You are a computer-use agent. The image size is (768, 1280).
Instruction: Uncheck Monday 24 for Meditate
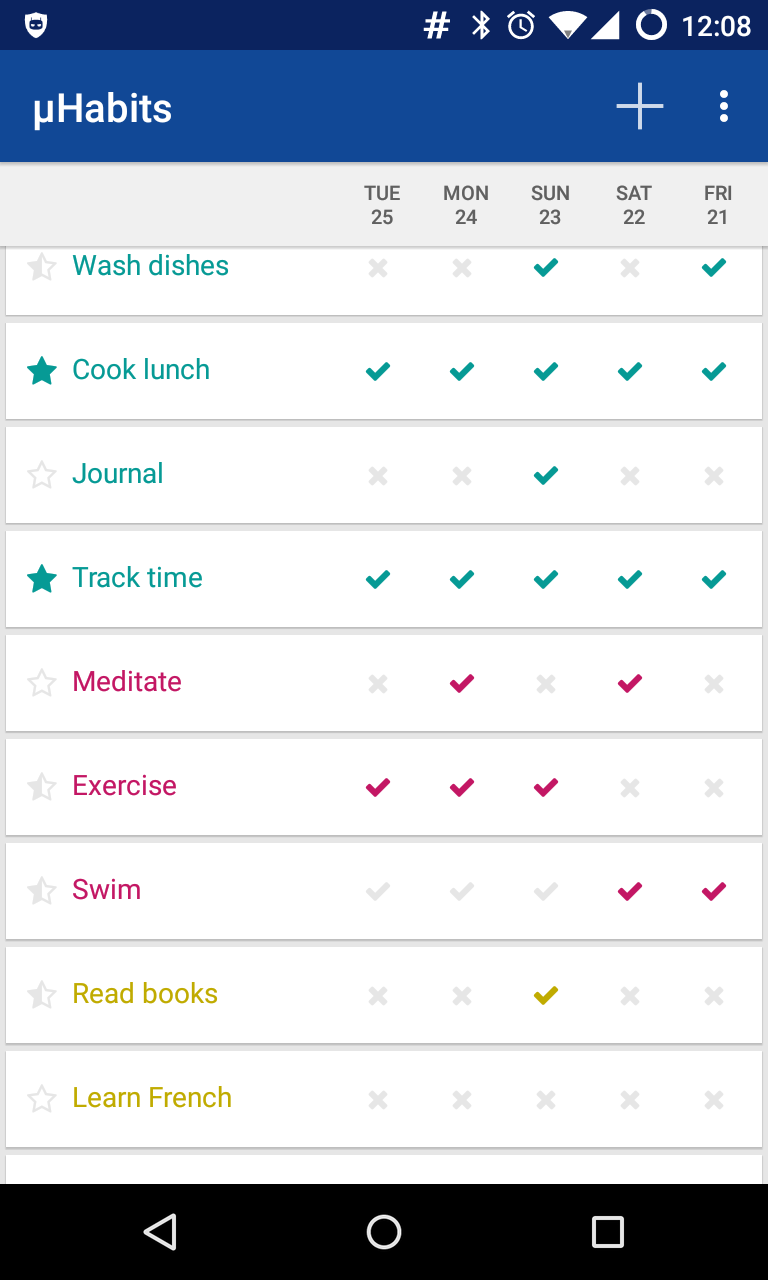(x=462, y=683)
